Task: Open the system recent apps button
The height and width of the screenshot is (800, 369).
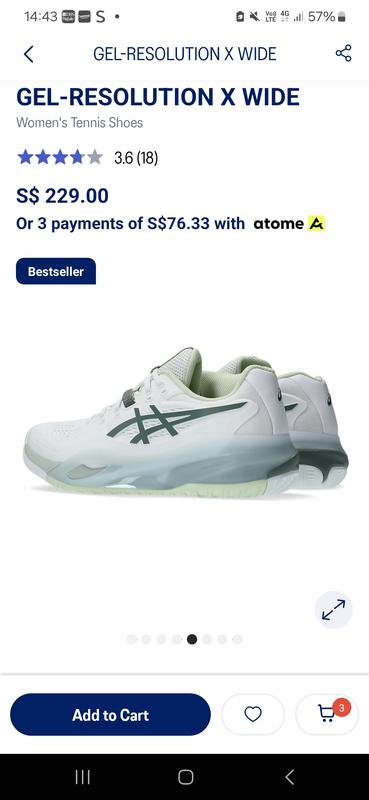Action: click(x=83, y=777)
